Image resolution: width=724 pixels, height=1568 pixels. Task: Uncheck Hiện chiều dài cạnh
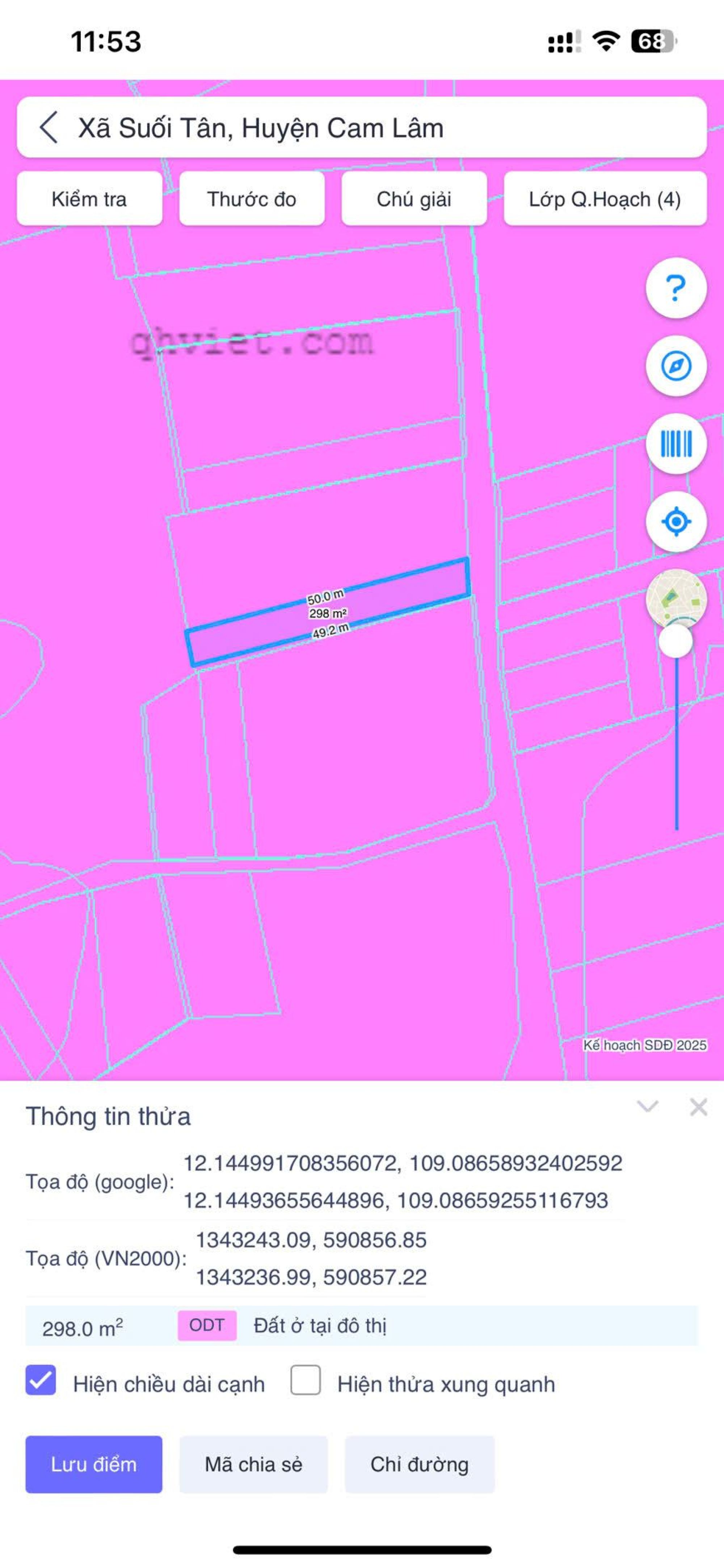[x=41, y=1379]
